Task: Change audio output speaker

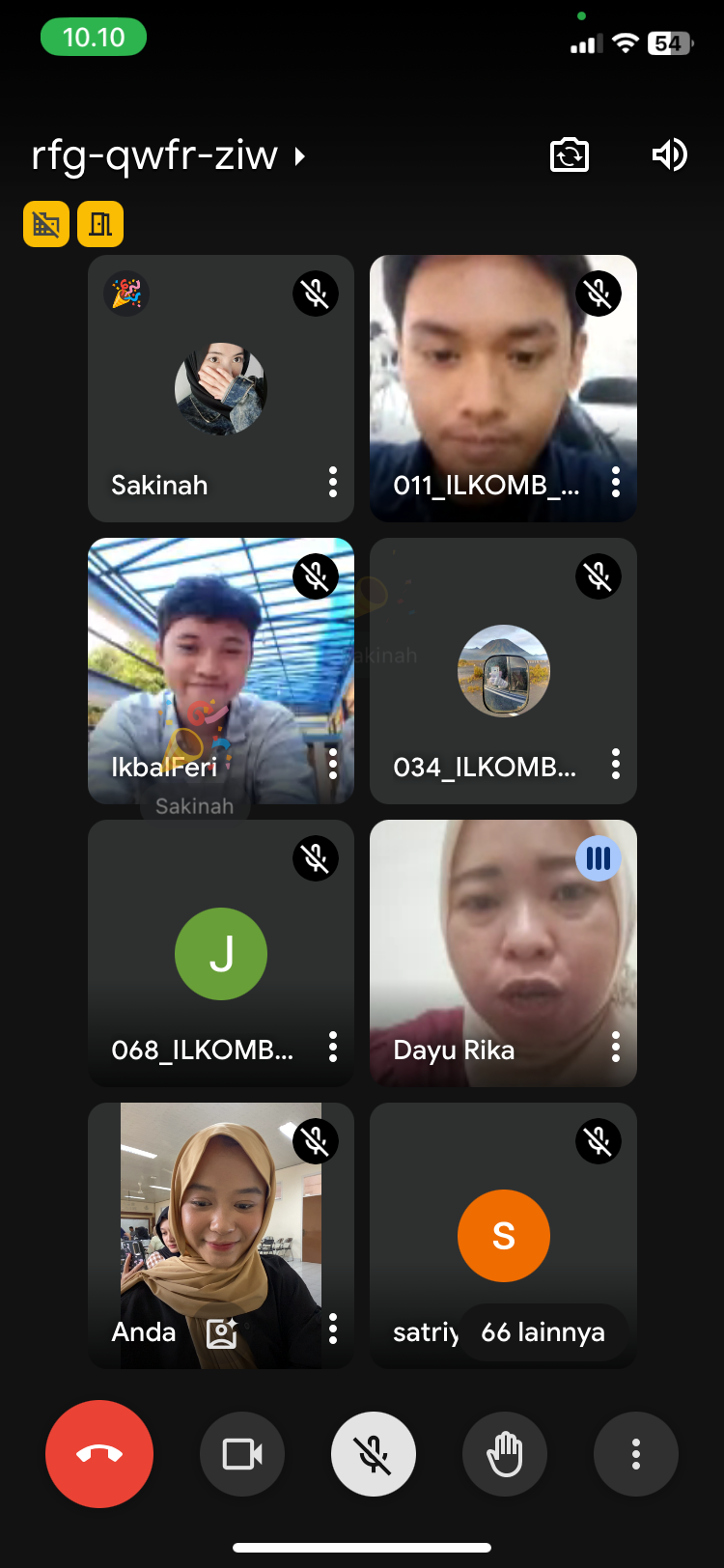Action: click(x=669, y=154)
